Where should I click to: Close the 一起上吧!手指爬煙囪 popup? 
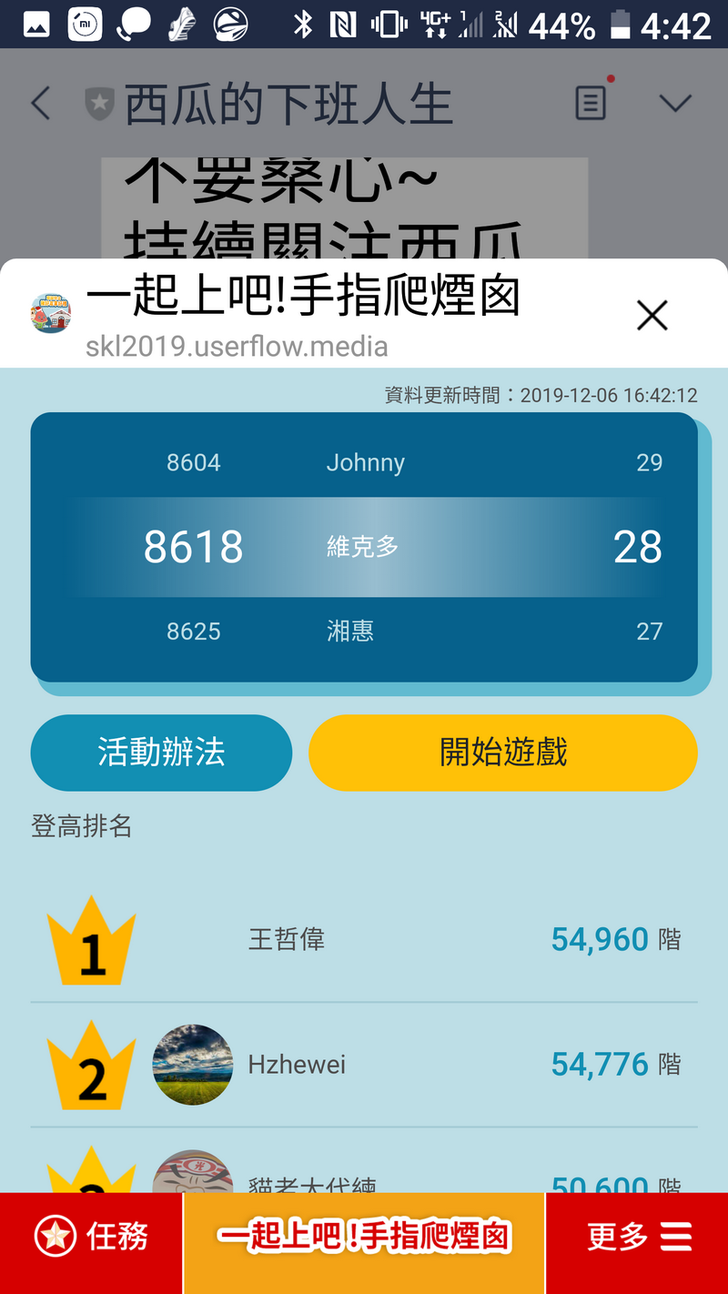[x=652, y=316]
